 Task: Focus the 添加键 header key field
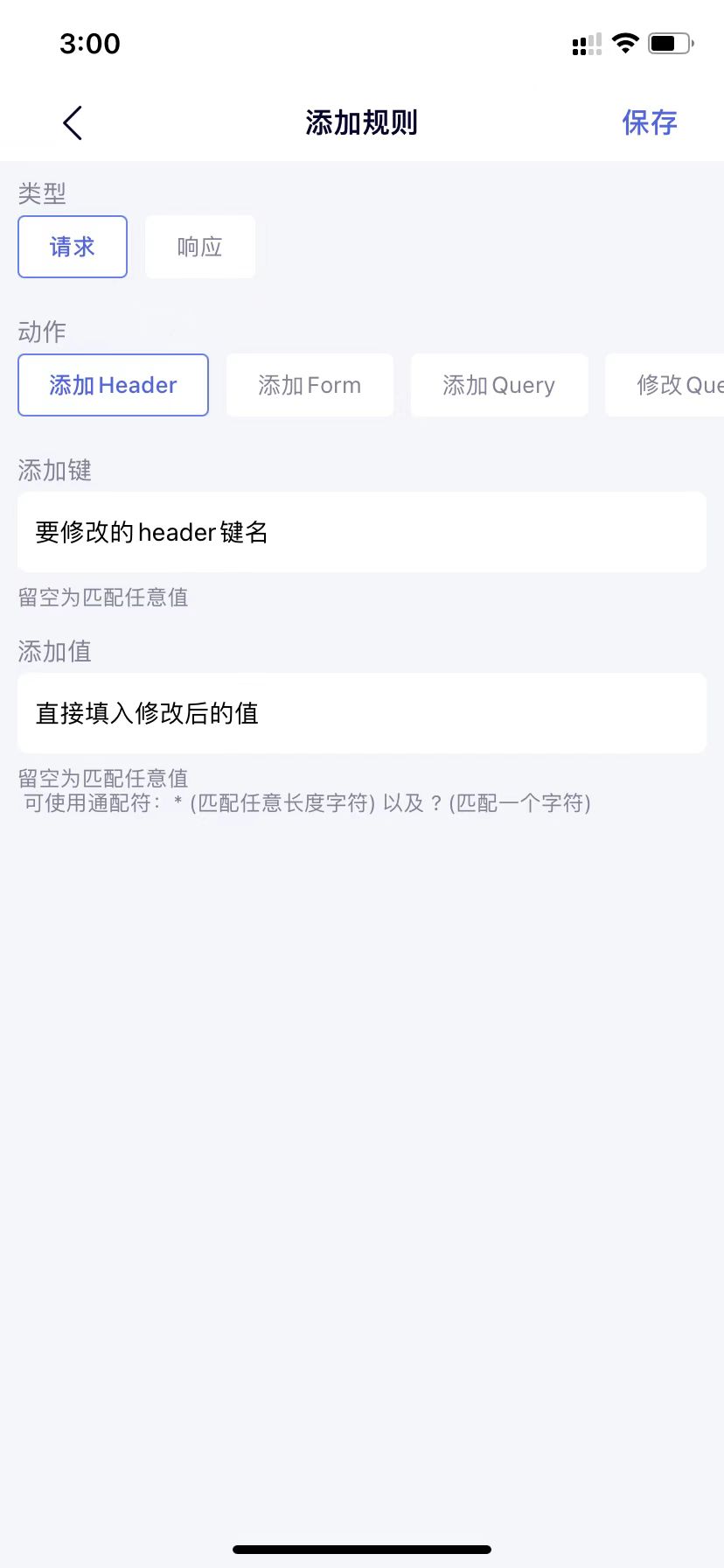click(x=362, y=532)
